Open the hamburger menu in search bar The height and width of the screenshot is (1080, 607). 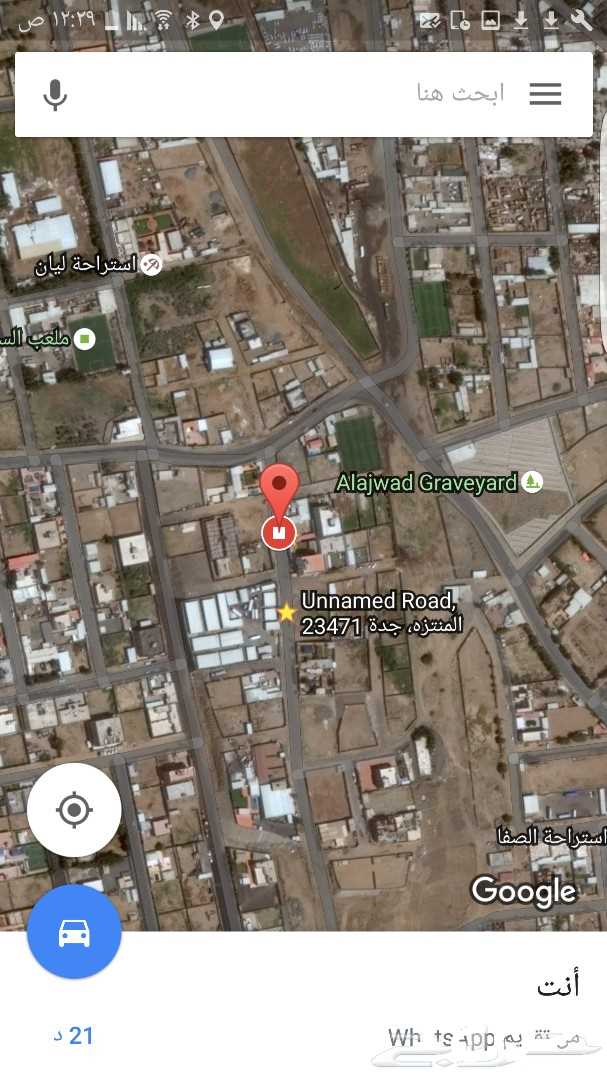(545, 94)
